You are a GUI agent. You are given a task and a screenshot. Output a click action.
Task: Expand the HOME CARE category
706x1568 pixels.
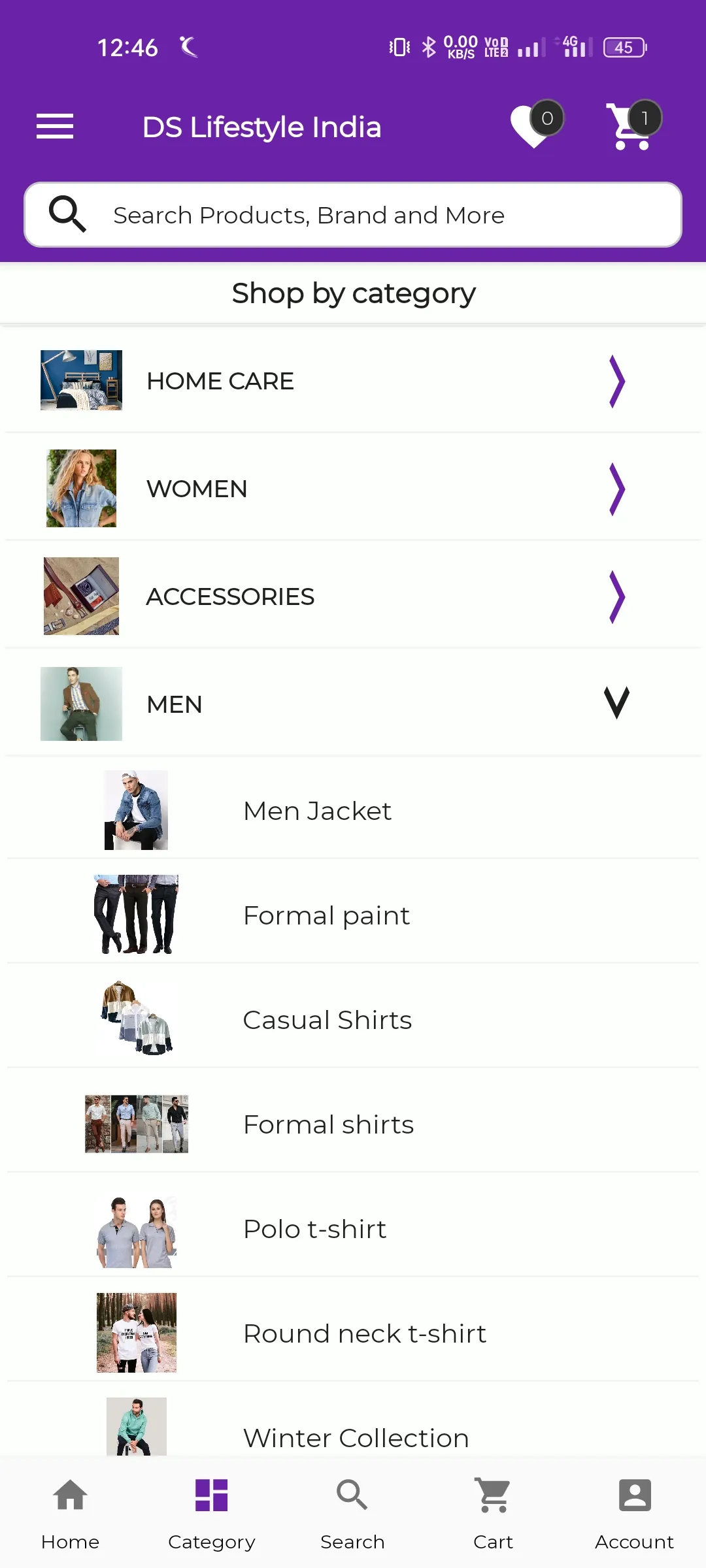pos(353,381)
